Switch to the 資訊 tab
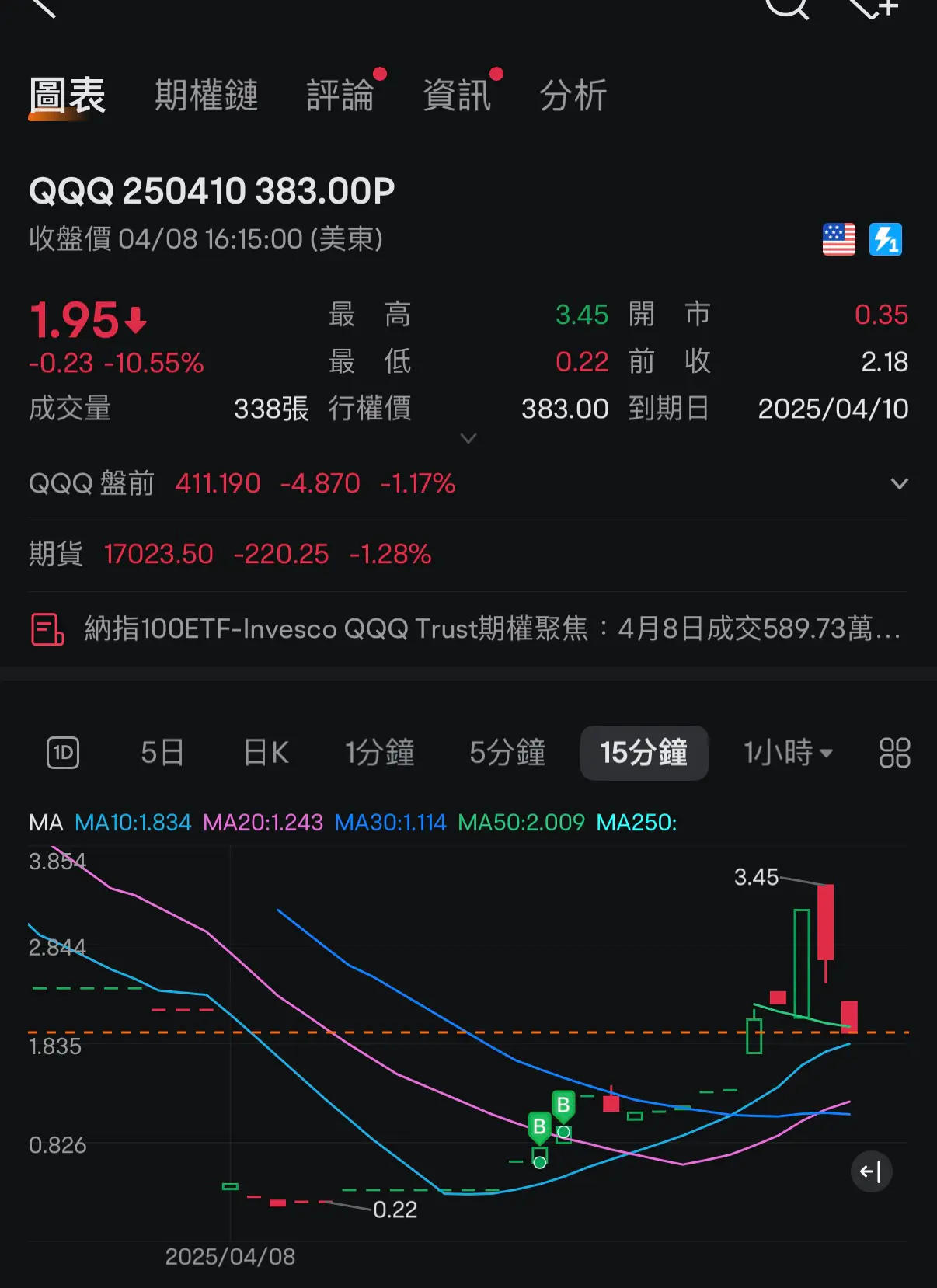This screenshot has width=937, height=1288. [x=457, y=96]
